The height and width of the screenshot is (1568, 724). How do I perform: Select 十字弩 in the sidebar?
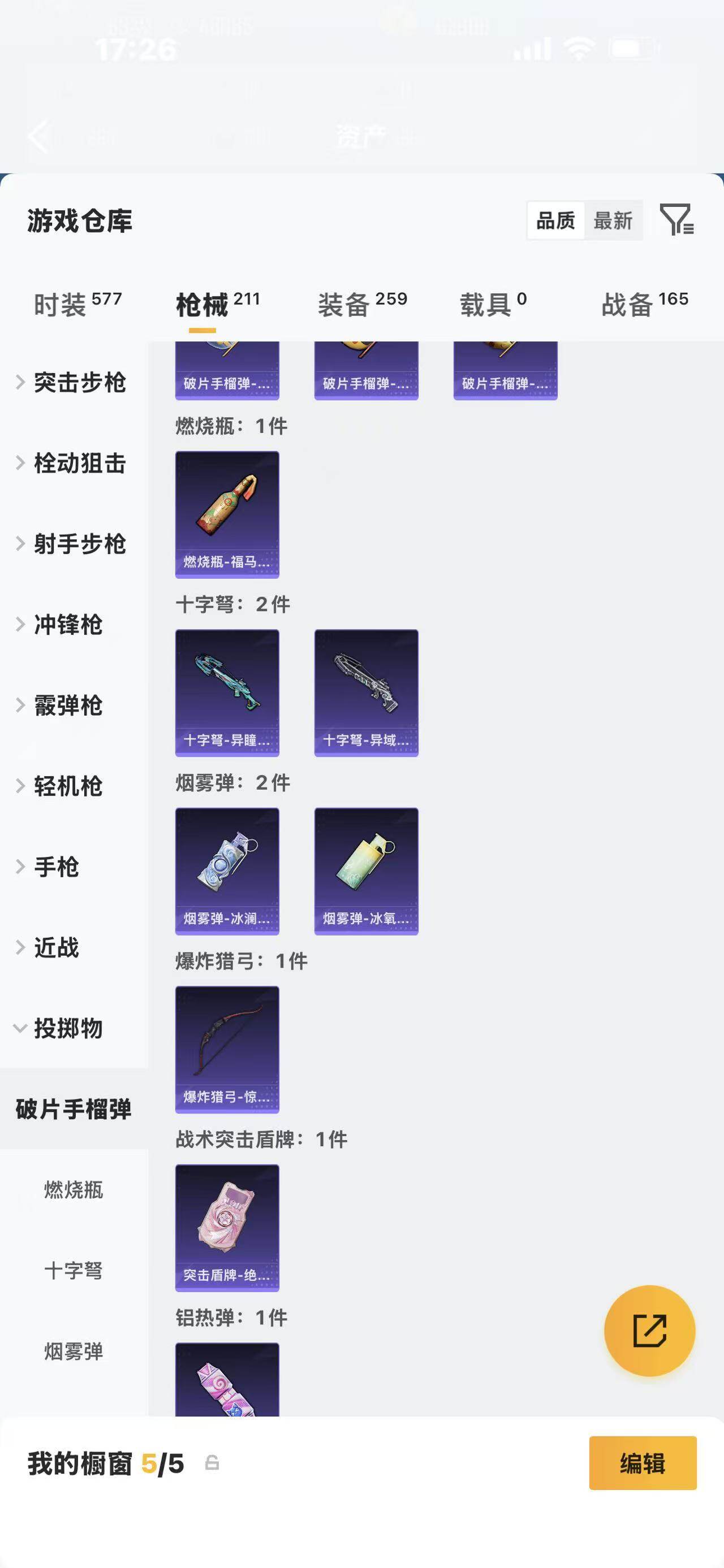(74, 1270)
